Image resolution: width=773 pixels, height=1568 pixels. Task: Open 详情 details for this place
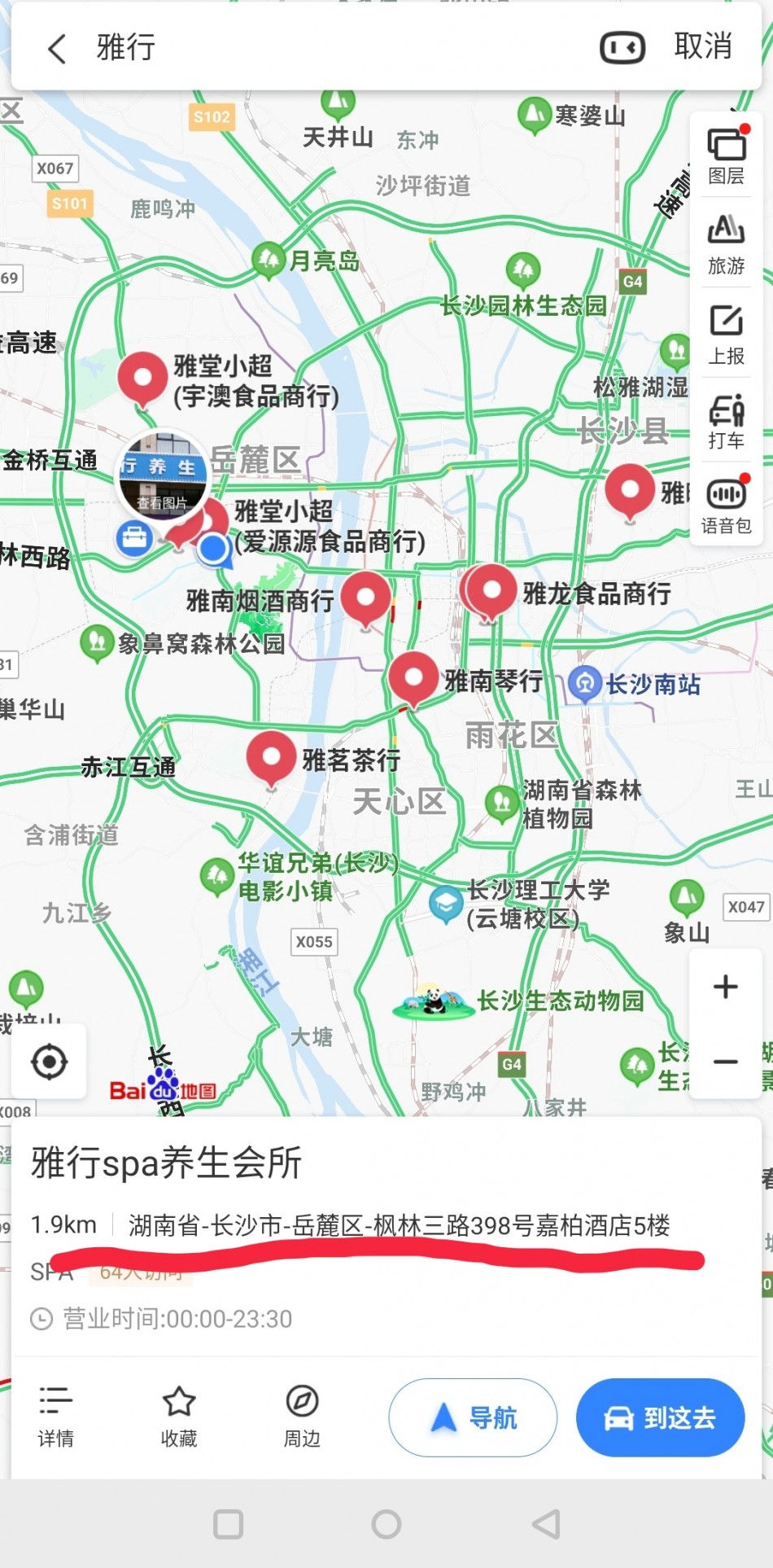(x=55, y=1417)
